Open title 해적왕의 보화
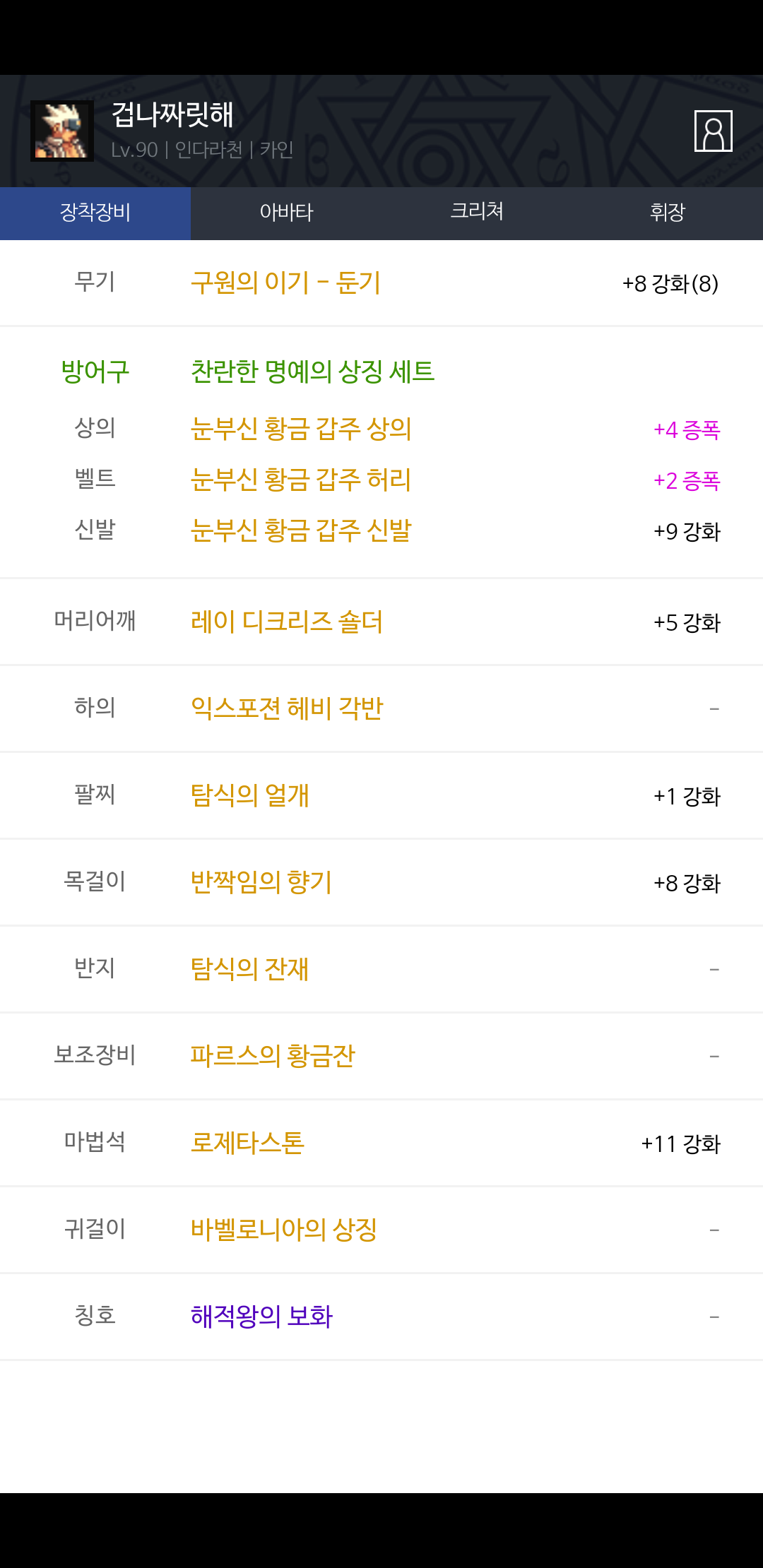The height and width of the screenshot is (1568, 763). (261, 1317)
